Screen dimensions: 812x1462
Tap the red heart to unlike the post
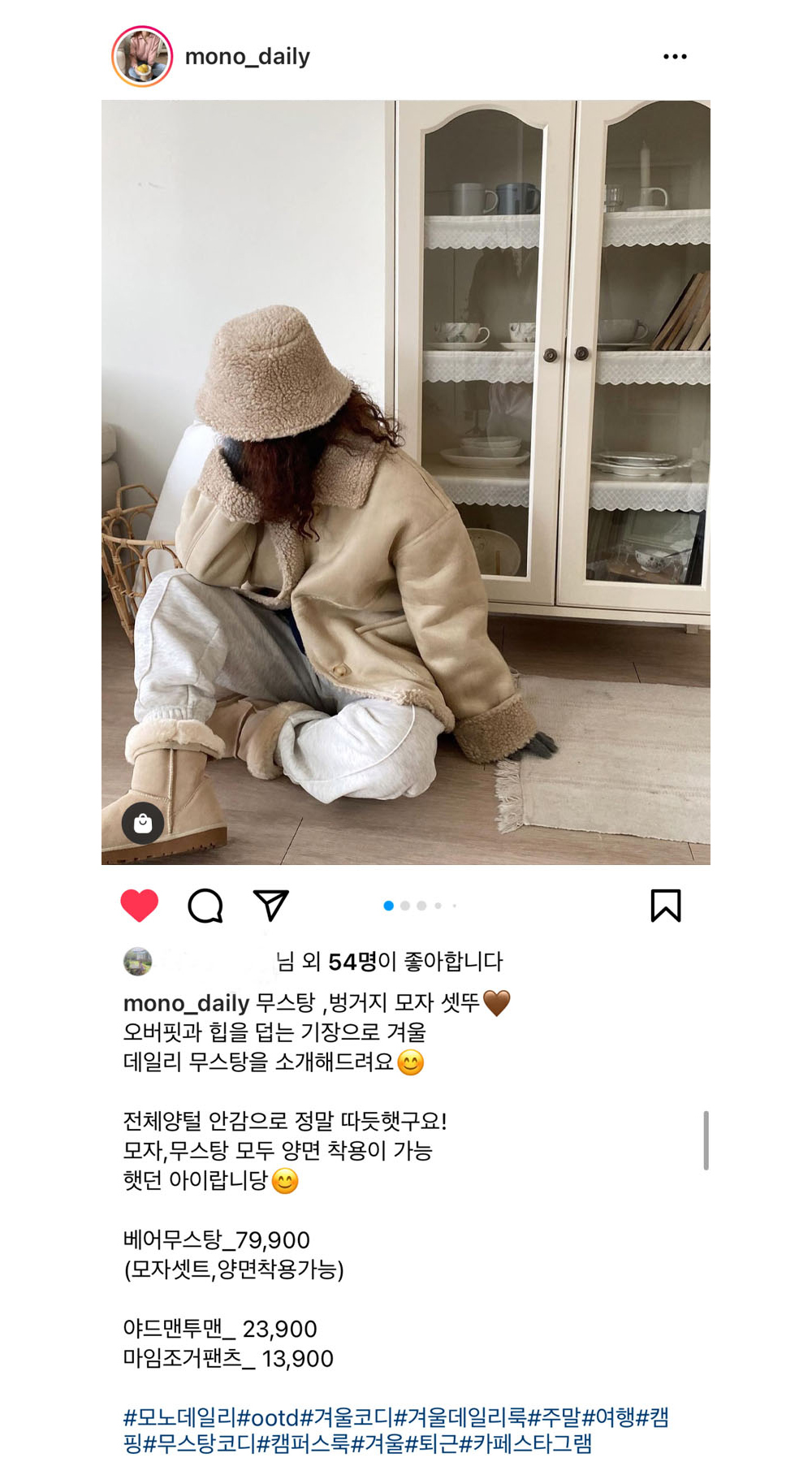[x=140, y=906]
